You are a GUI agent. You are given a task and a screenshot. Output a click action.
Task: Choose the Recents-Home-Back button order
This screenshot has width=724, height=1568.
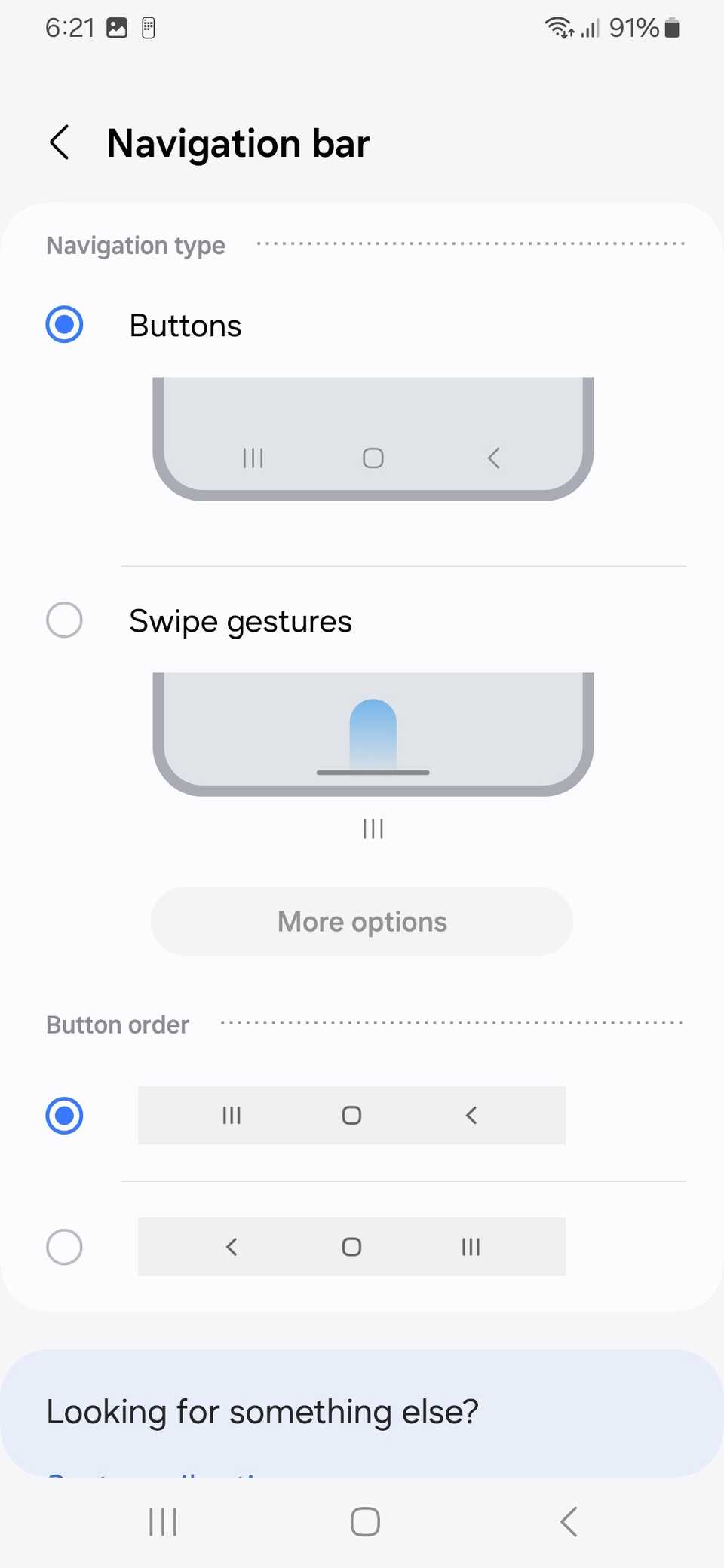pos(64,1115)
